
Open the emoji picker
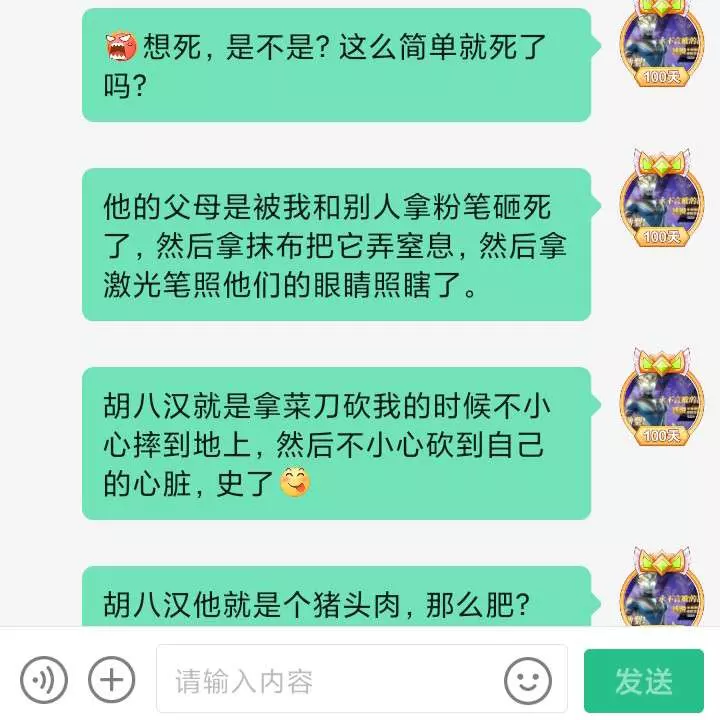(x=527, y=682)
